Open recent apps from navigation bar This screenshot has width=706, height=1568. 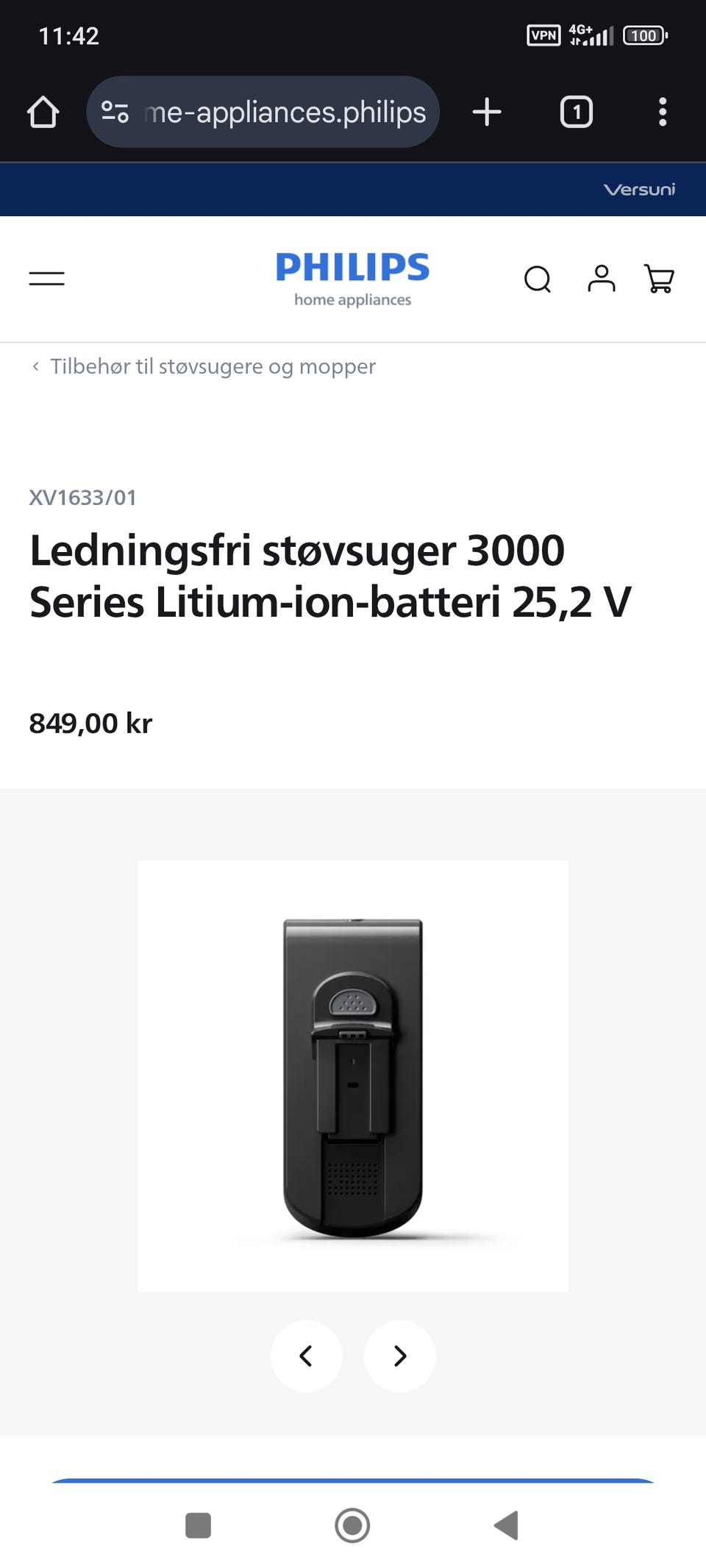click(199, 1525)
